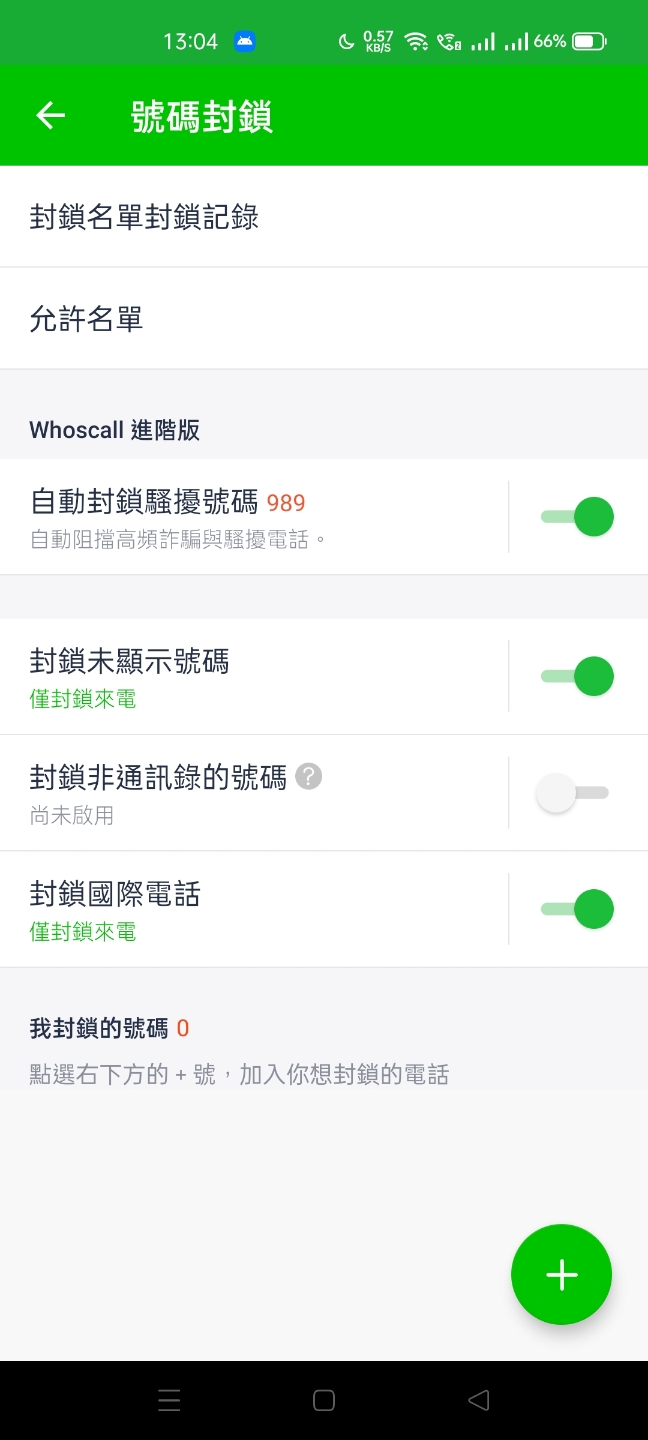Screen dimensions: 648x1440
Task: Turn off 自動封鎖騷擾號碼 switch
Action: click(x=578, y=517)
